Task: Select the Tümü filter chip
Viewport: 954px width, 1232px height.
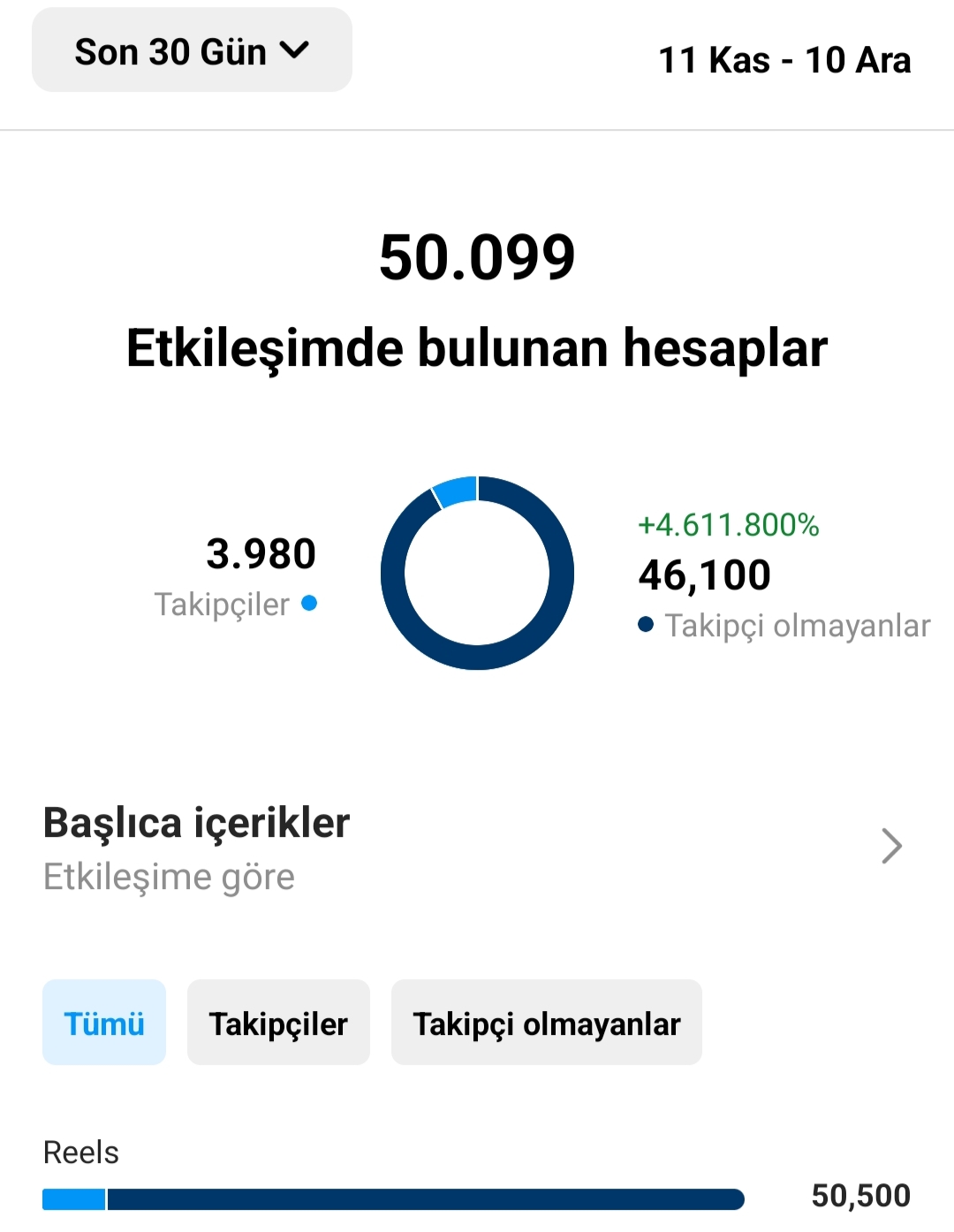Action: click(x=104, y=1023)
